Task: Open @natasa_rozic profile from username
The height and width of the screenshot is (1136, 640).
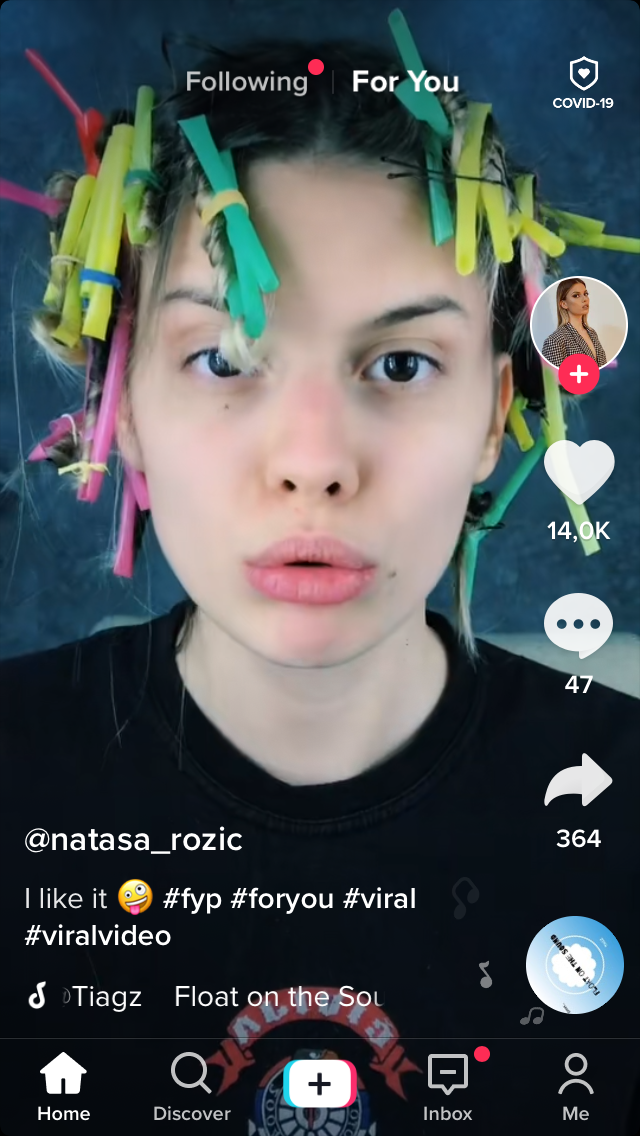Action: [133, 839]
